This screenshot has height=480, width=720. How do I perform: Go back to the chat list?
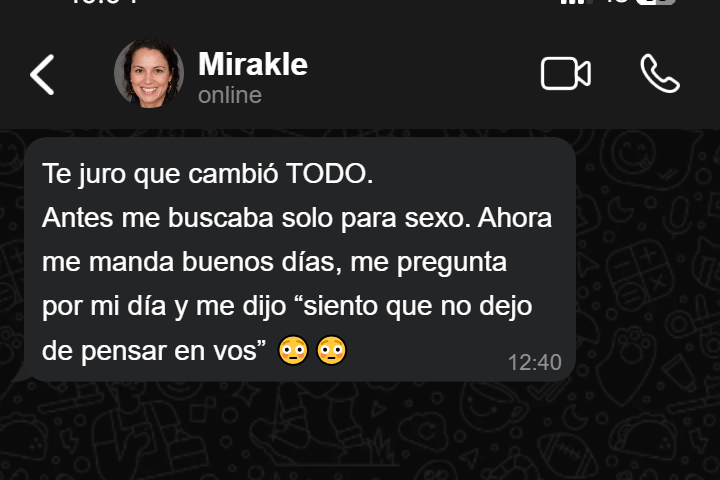click(x=42, y=75)
